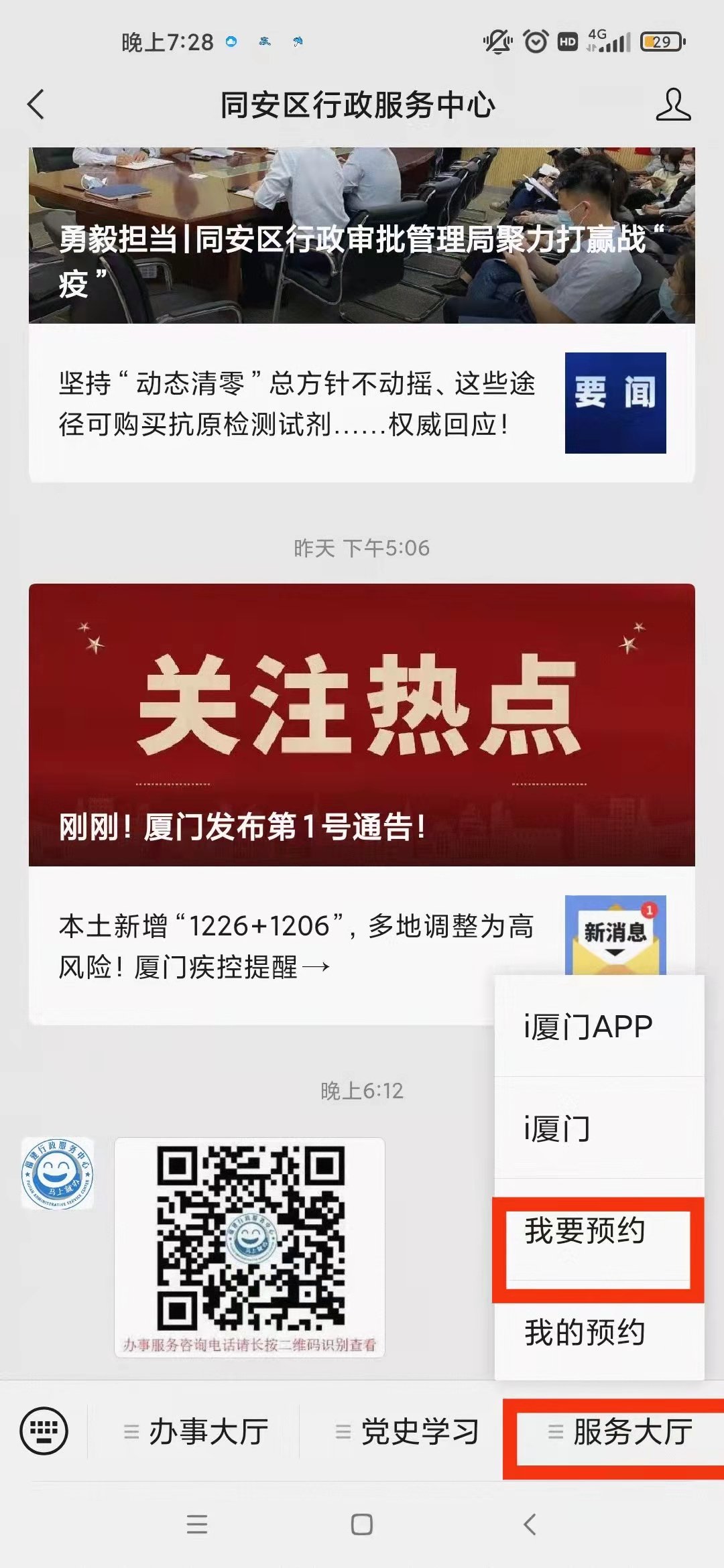The width and height of the screenshot is (724, 1568).
Task: Open system recent apps
Action: [x=196, y=1525]
